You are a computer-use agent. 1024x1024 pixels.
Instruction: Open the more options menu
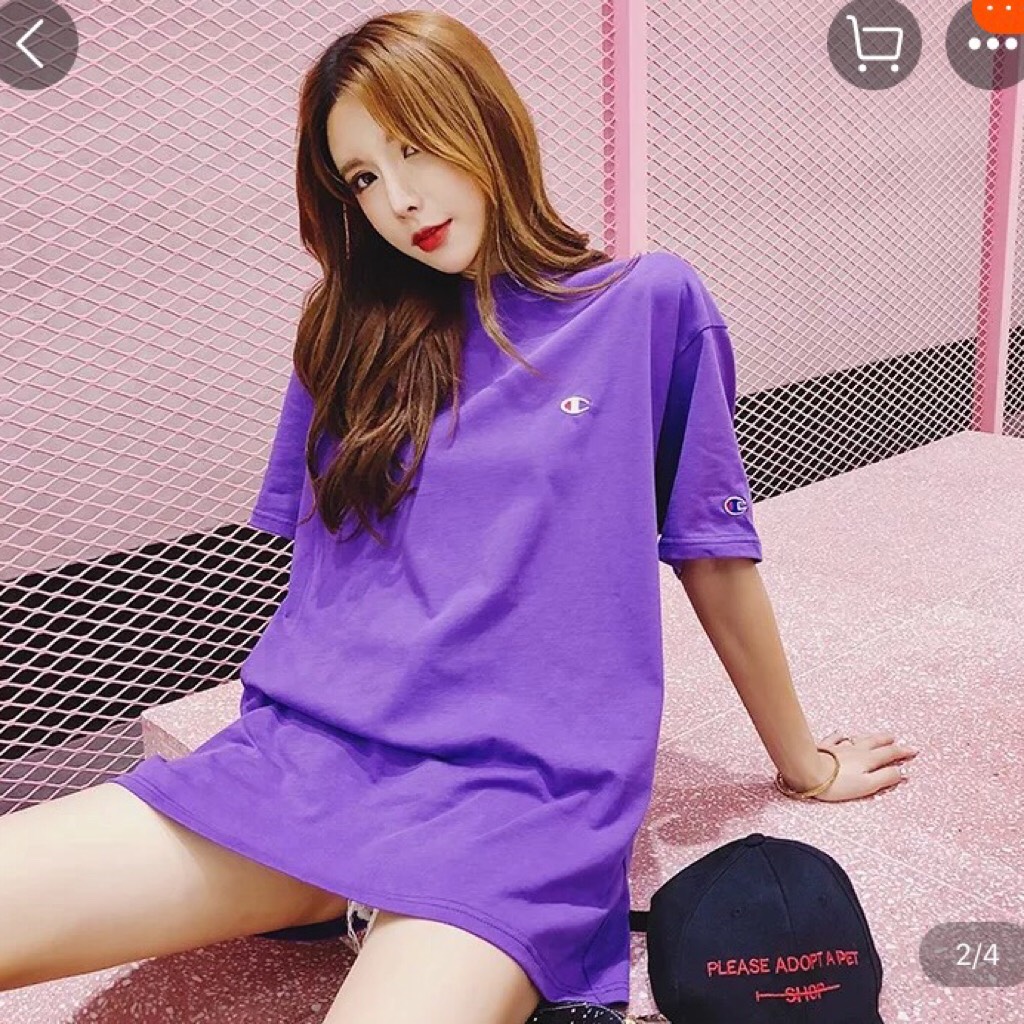click(989, 44)
